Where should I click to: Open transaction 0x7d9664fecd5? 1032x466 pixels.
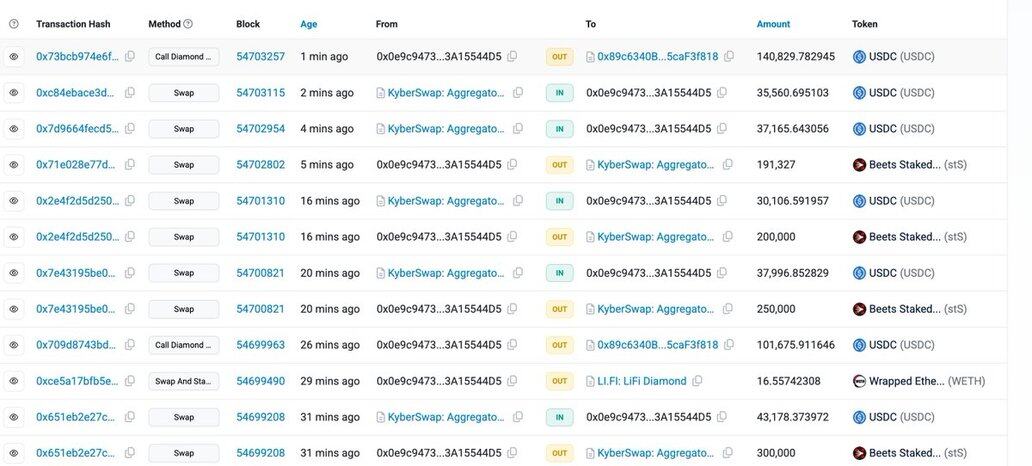click(x=77, y=129)
